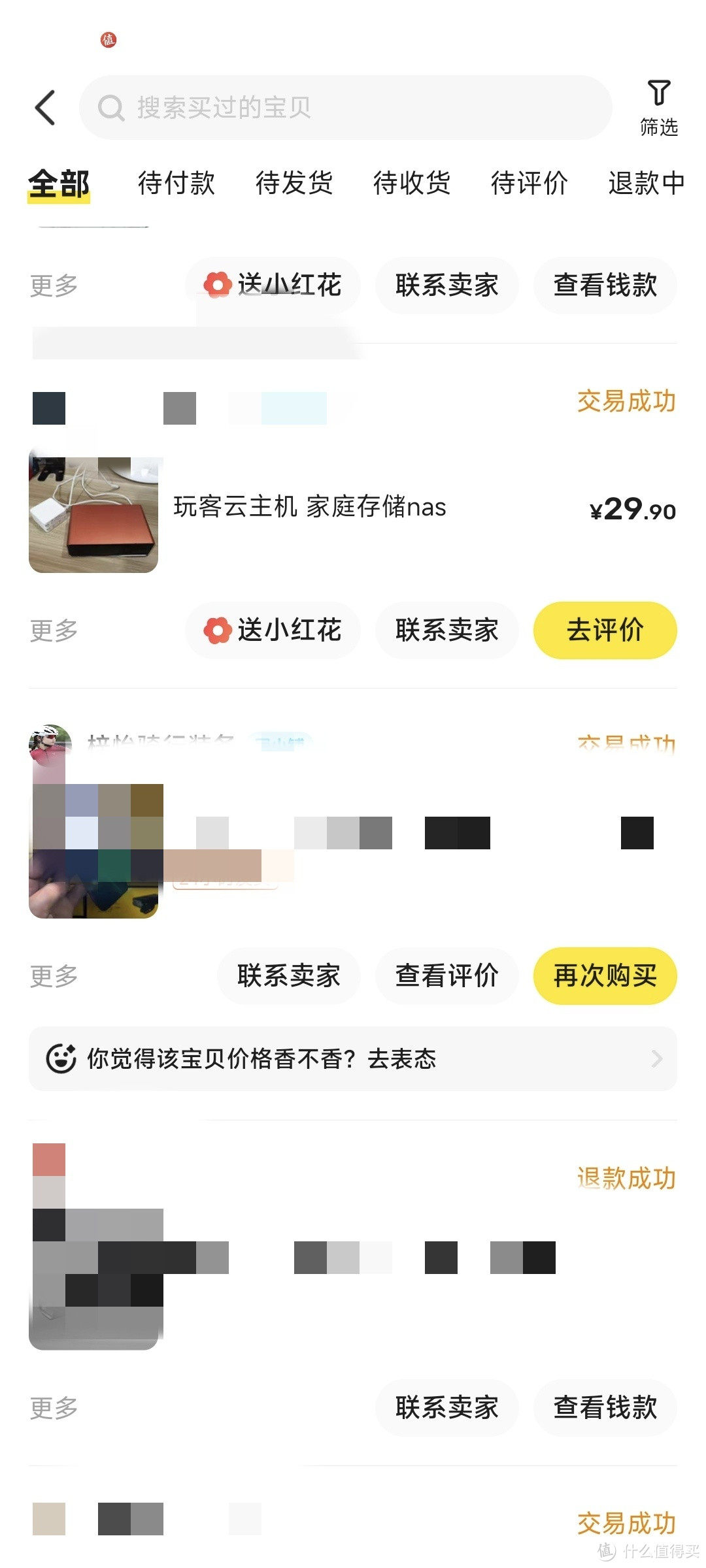Click the red flower icon next to 送小红花
Viewport: 706px width, 1568px height.
point(218,285)
